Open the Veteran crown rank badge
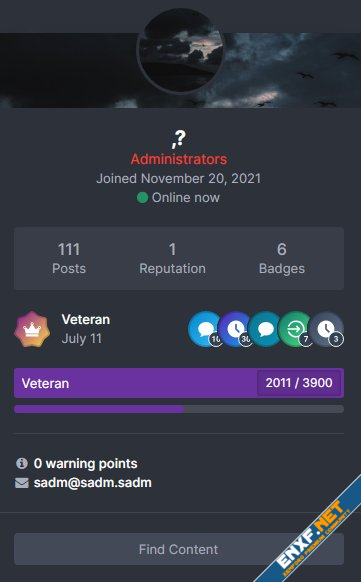This screenshot has width=361, height=582. pyautogui.click(x=32, y=329)
